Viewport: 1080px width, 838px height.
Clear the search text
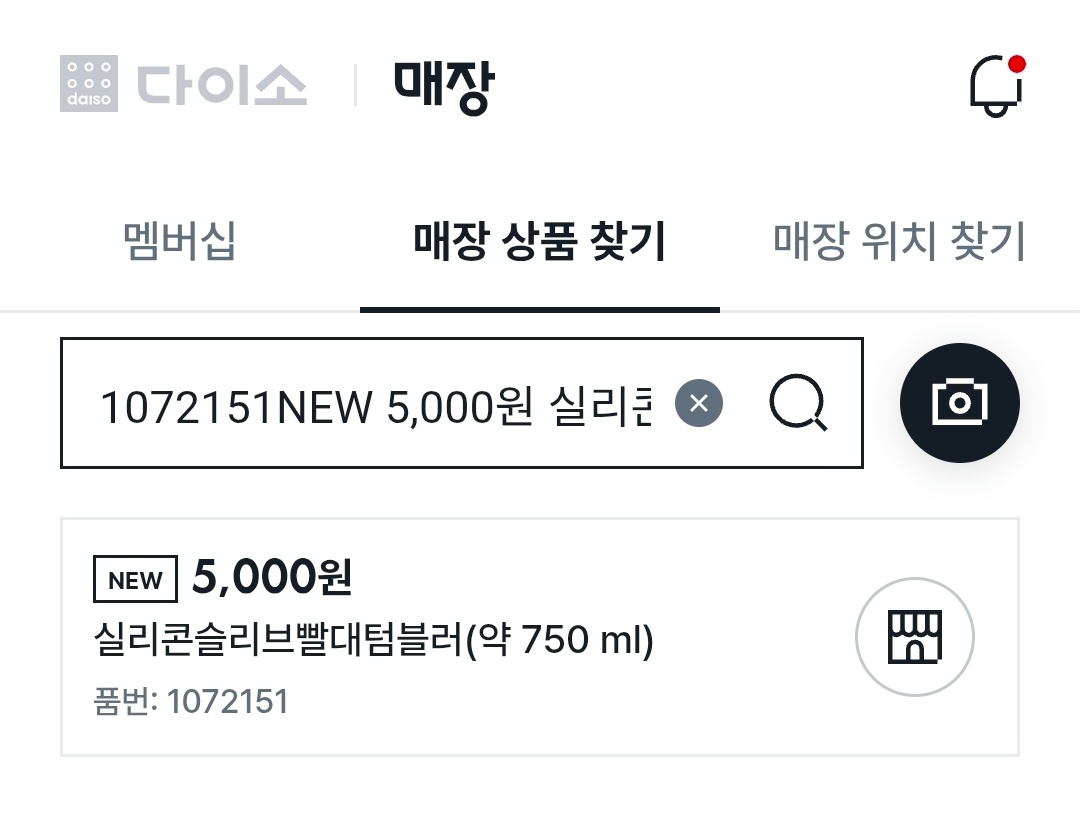click(x=699, y=404)
